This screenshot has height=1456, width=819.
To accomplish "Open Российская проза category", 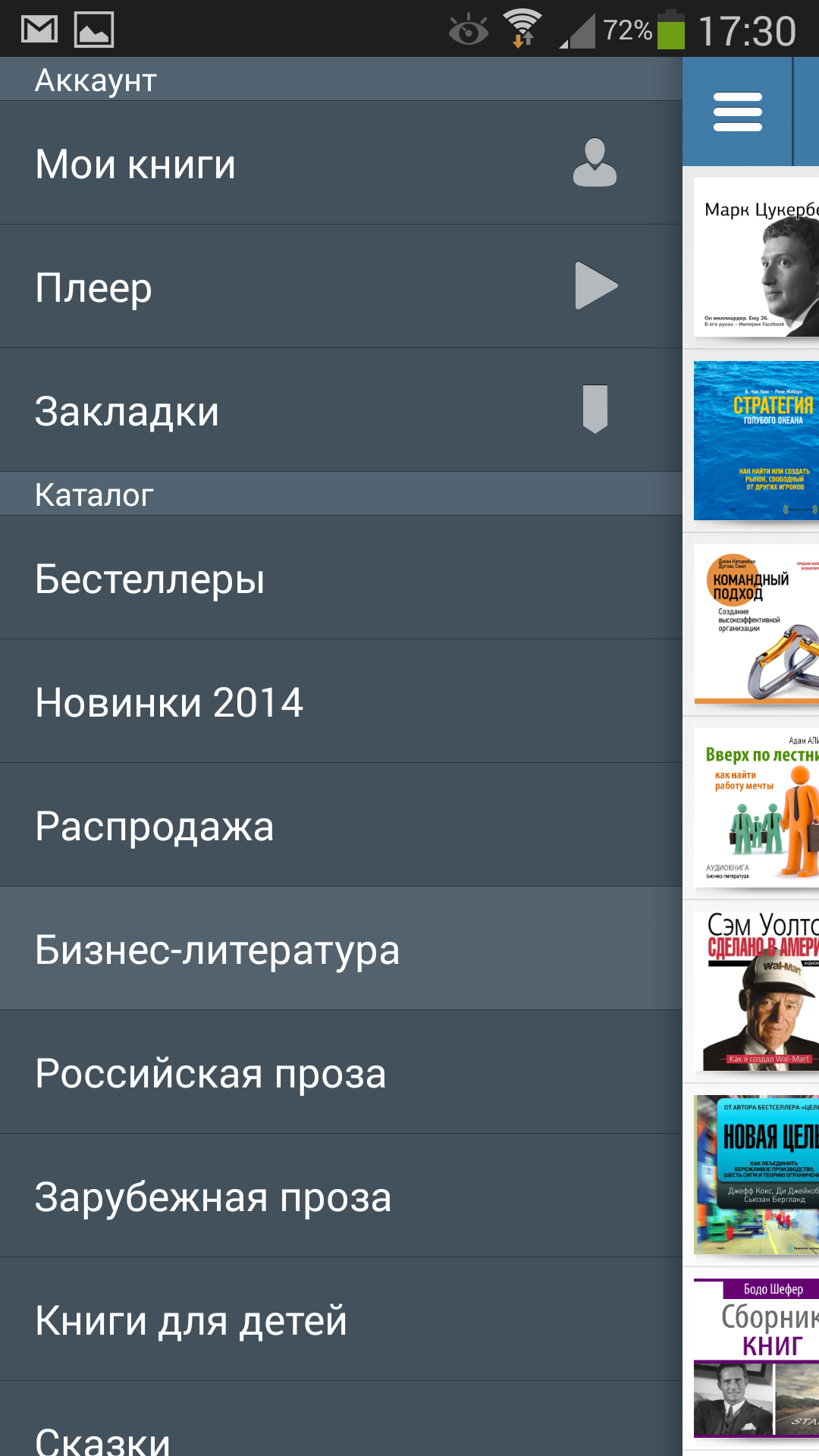I will click(341, 1072).
